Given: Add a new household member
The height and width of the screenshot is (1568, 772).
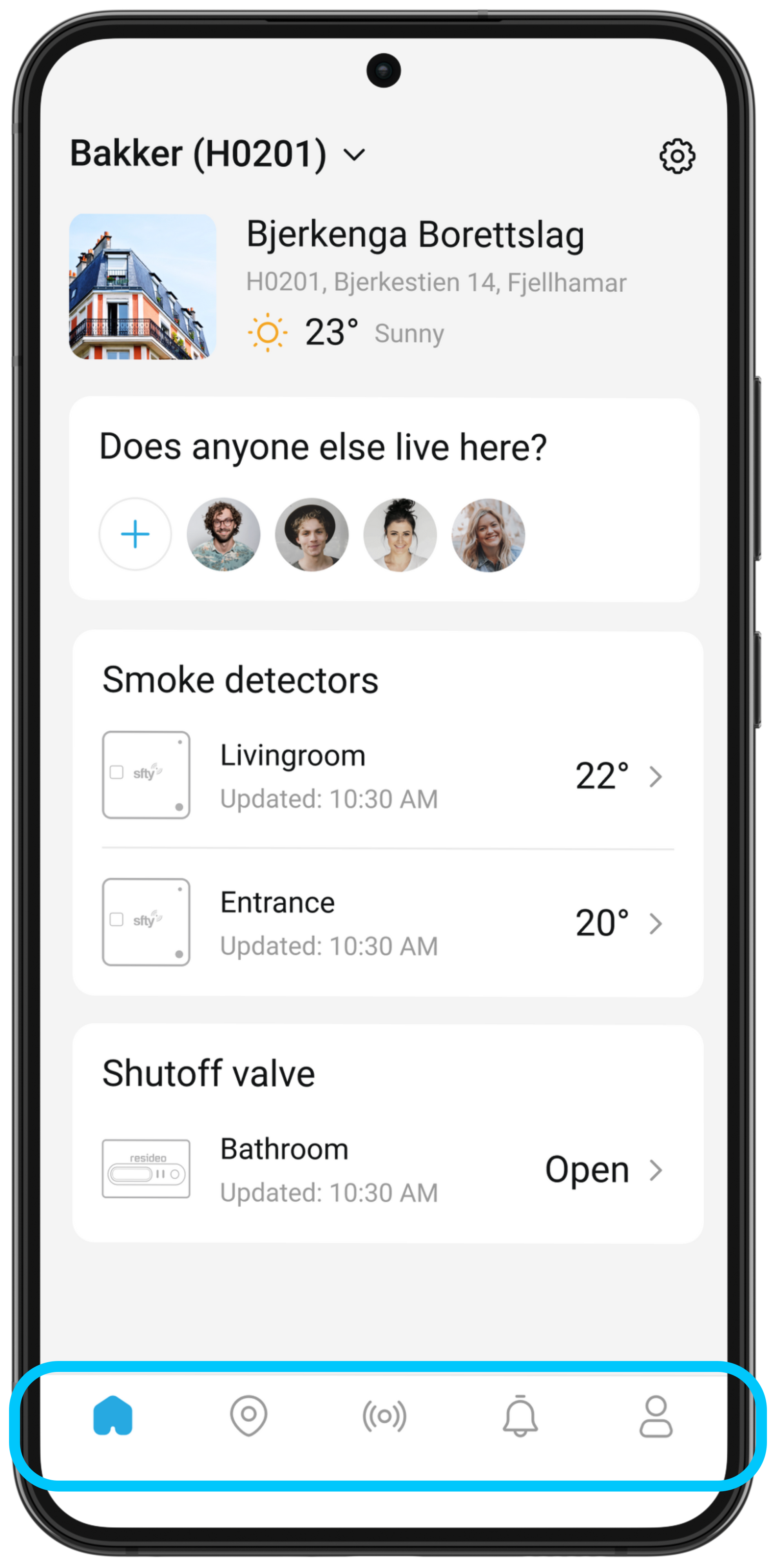Looking at the screenshot, I should pos(135,534).
